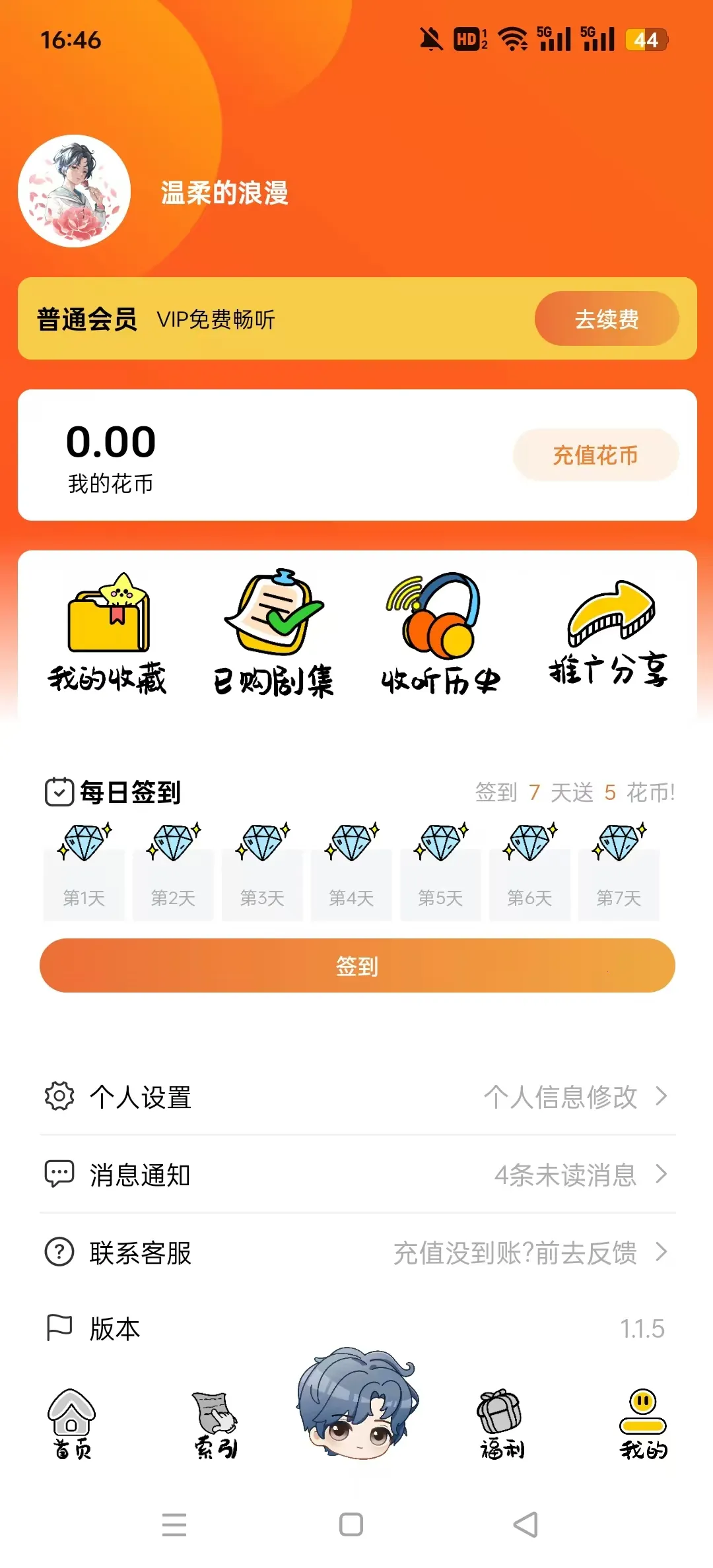Tap the 去续费 renew VIP button

click(x=606, y=319)
